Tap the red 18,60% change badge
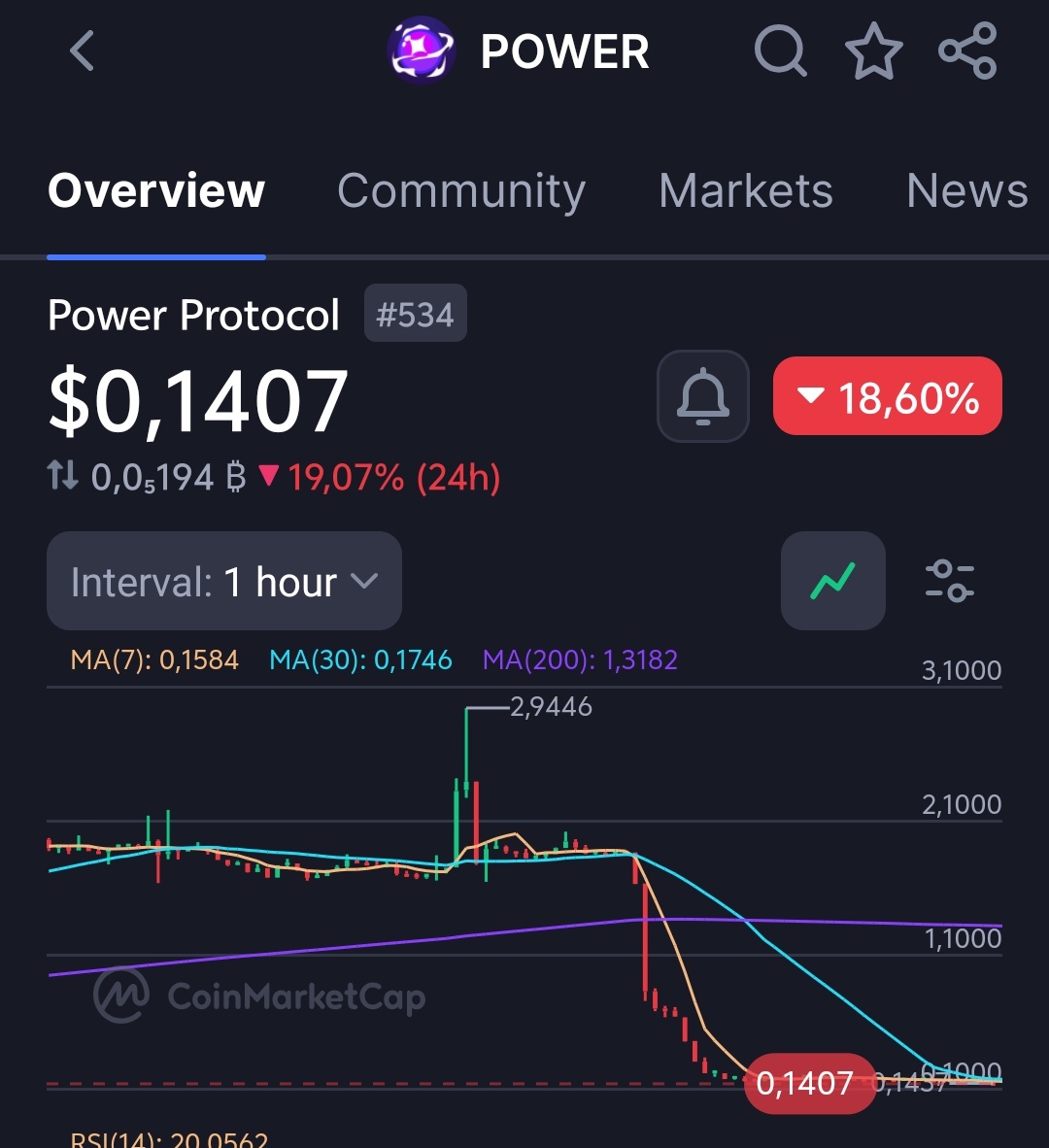The height and width of the screenshot is (1148, 1049). pos(887,397)
